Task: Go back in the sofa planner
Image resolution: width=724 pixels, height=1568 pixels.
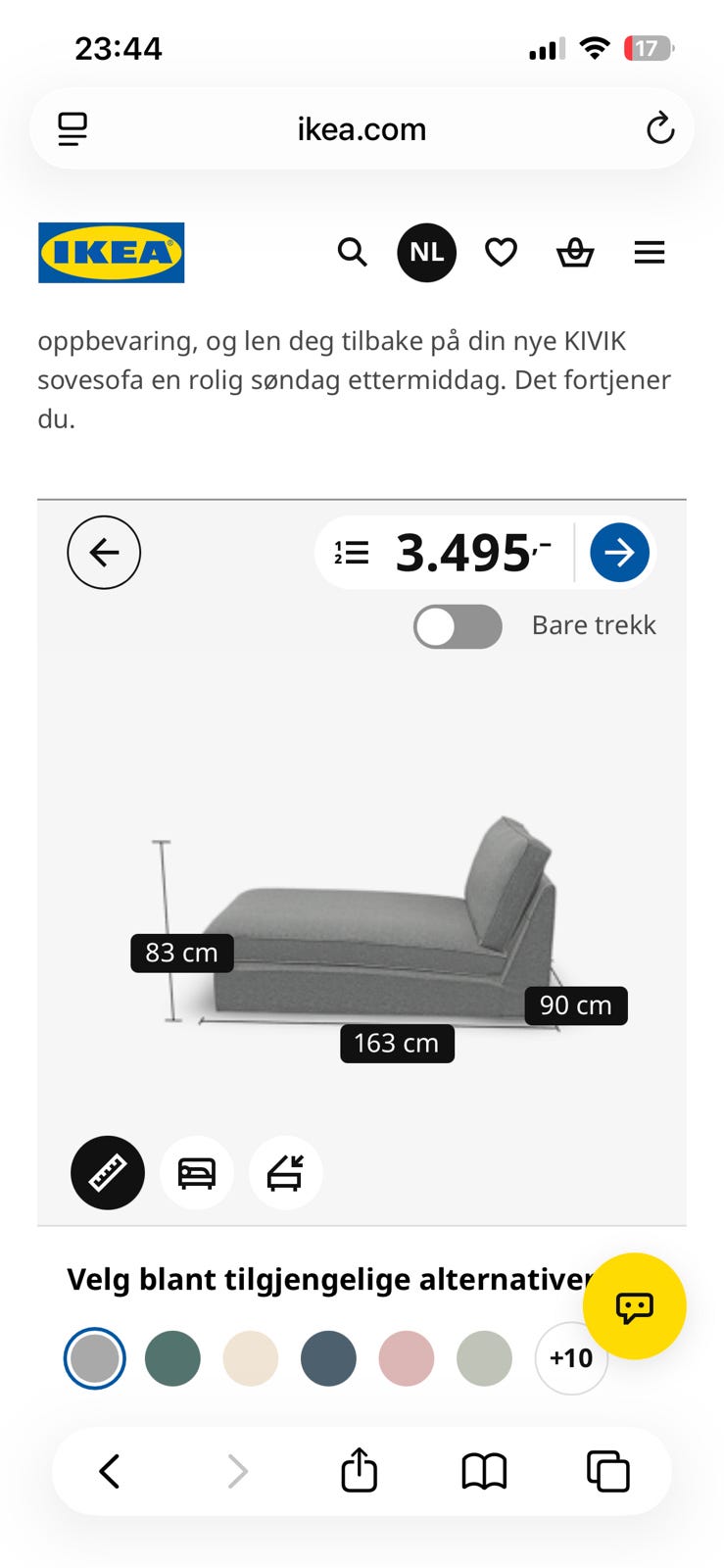Action: [104, 553]
